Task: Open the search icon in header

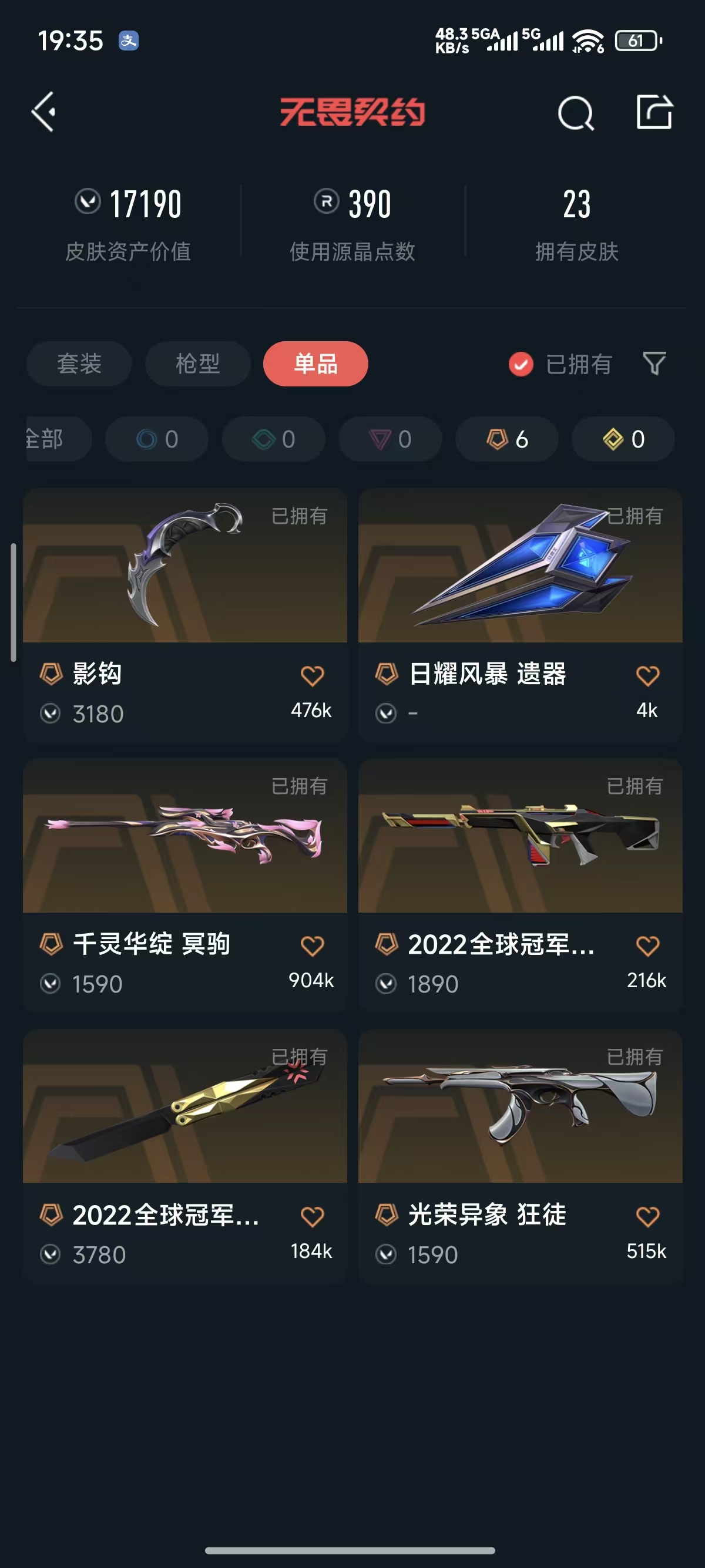Action: click(x=575, y=113)
